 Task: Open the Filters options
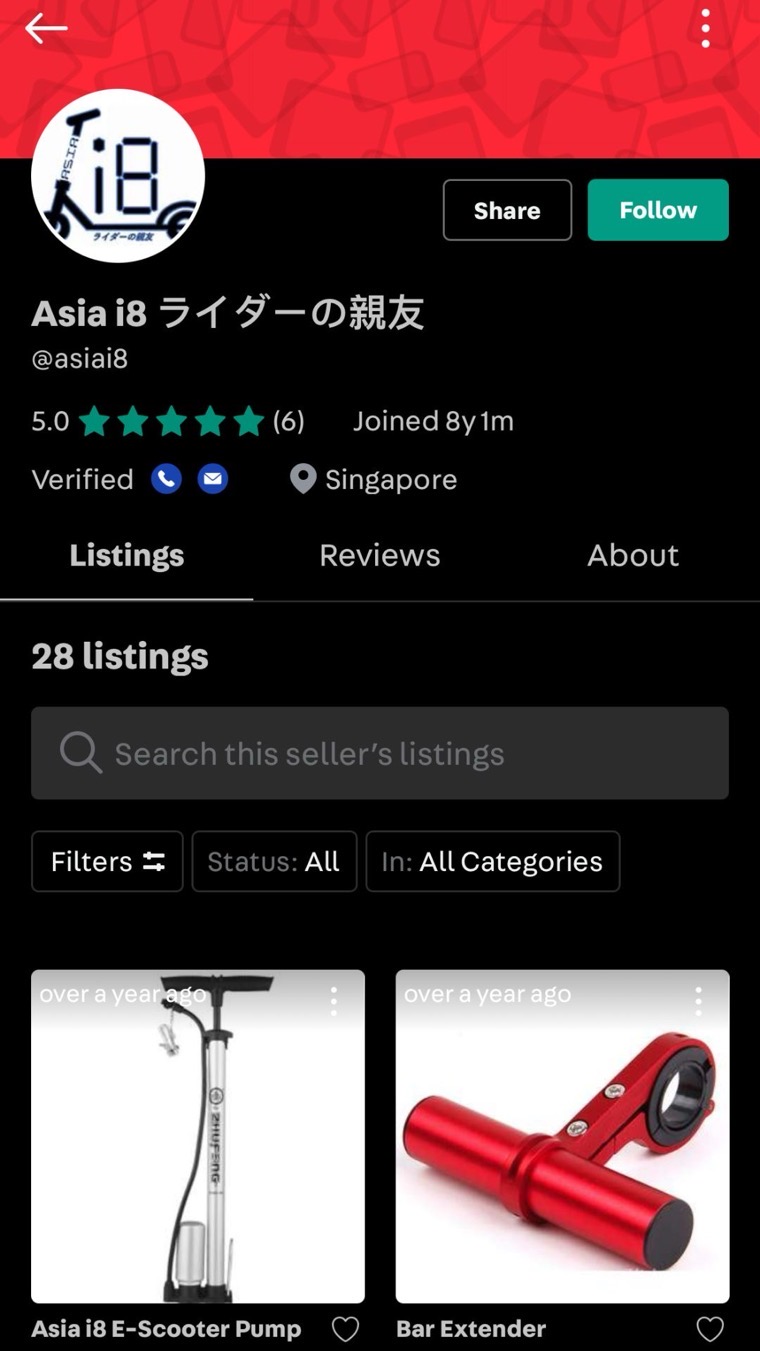coord(107,861)
